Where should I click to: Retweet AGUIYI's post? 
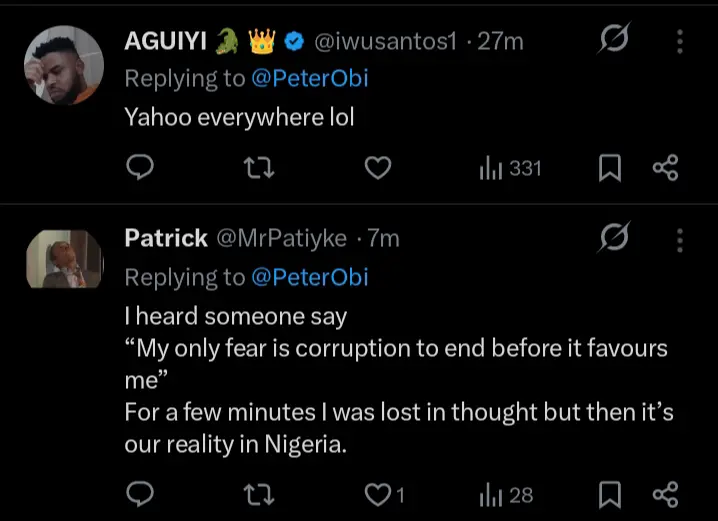point(259,169)
